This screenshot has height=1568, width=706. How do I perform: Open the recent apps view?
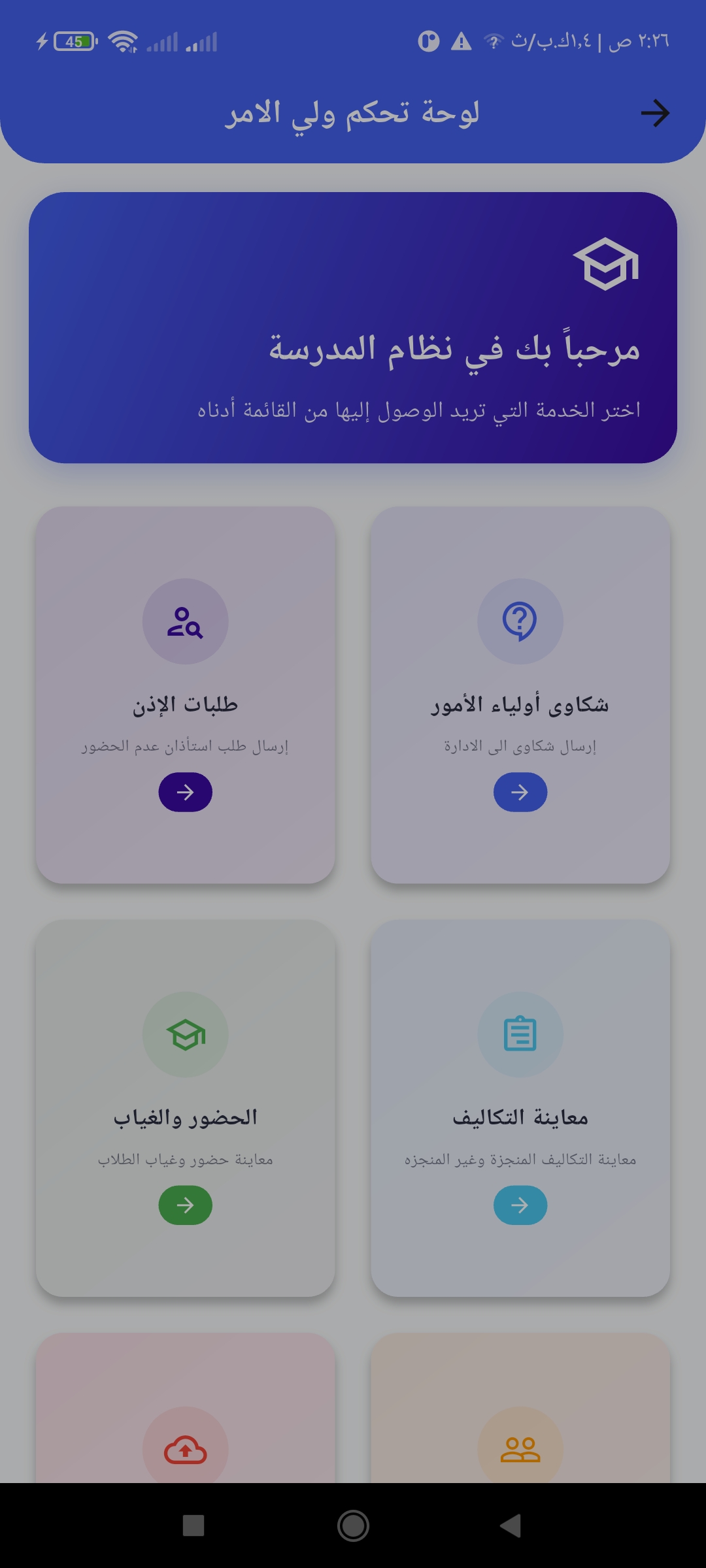click(x=193, y=1526)
